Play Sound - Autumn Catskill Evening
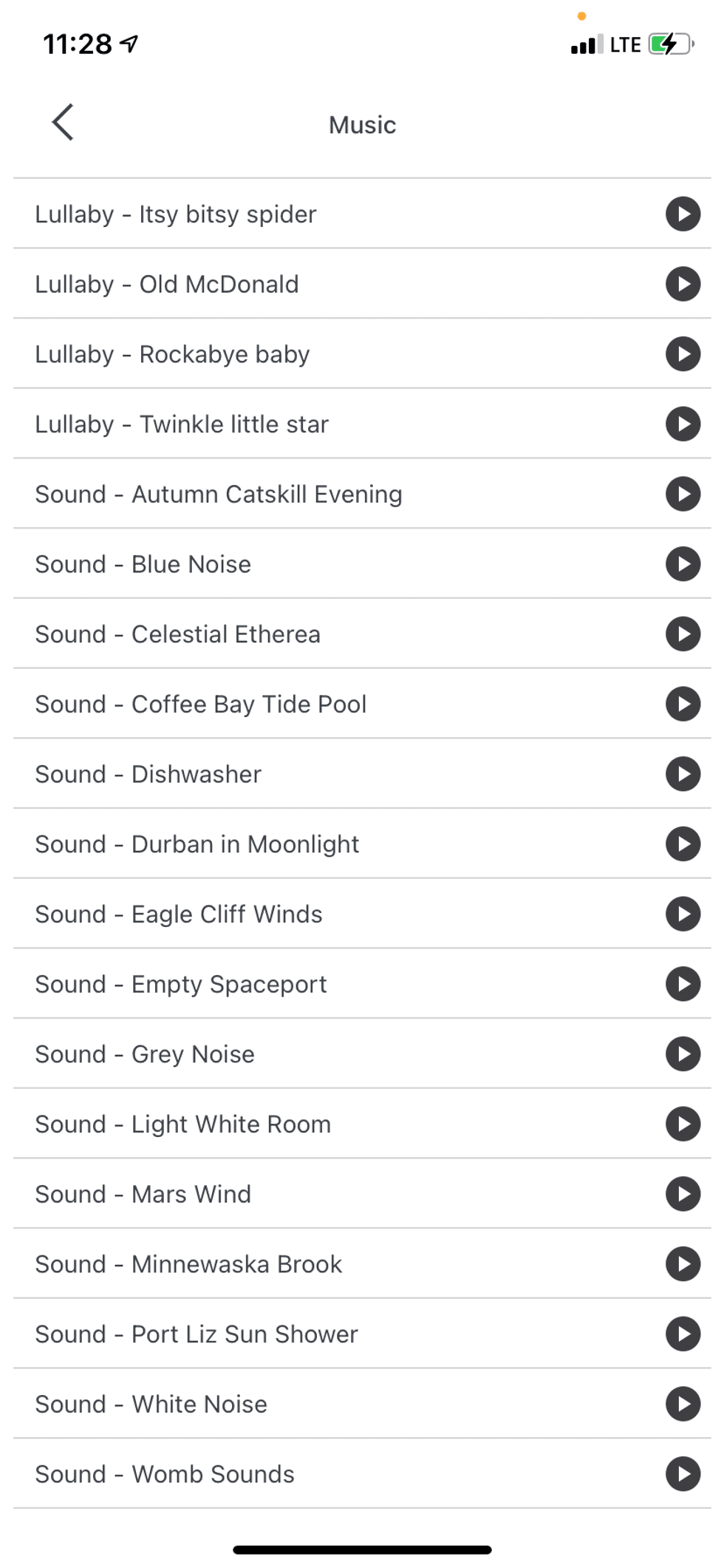Viewport: 724px width, 1568px height. point(683,493)
